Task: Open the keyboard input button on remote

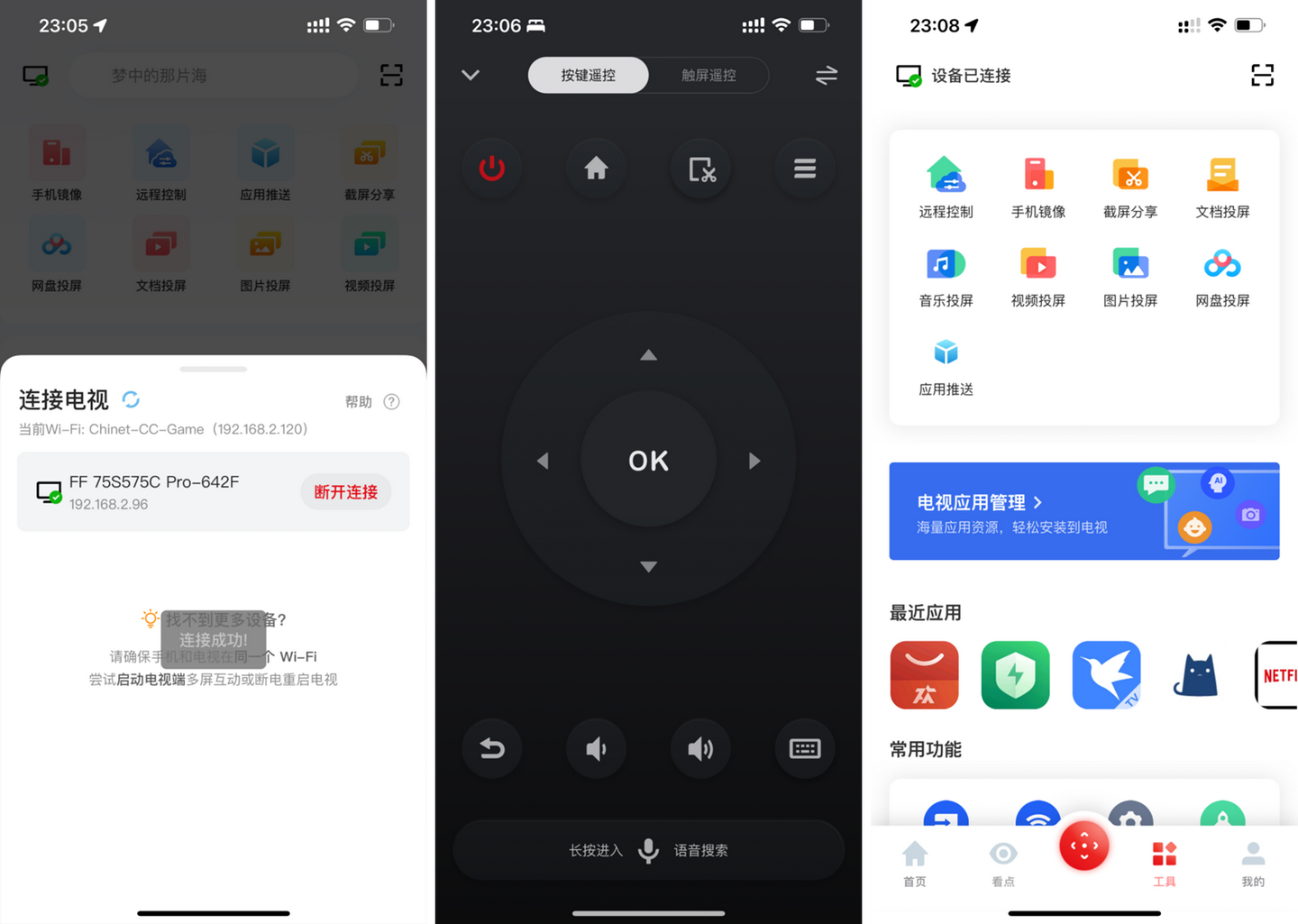Action: coord(804,748)
